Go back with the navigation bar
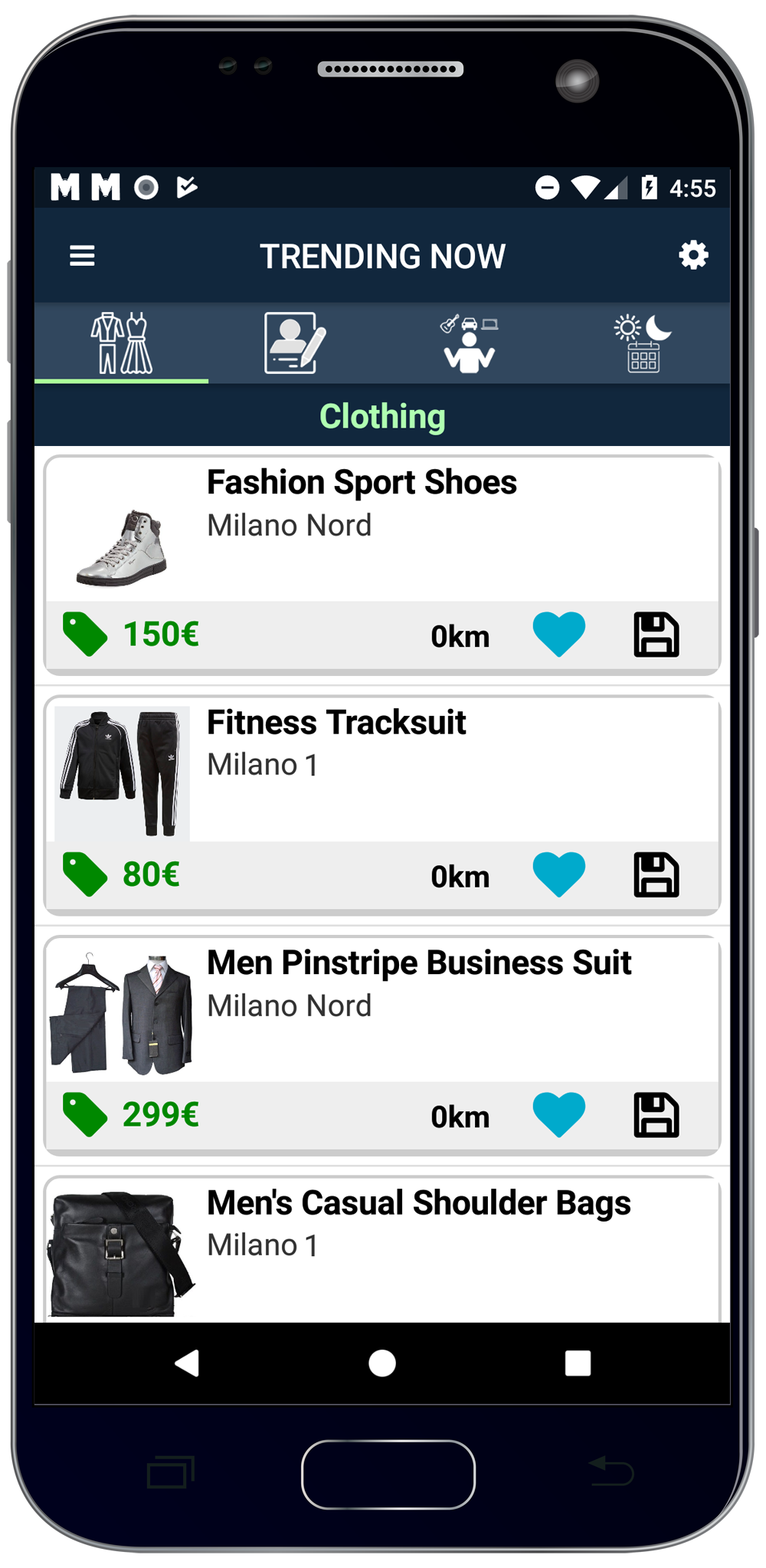766x1568 pixels. (187, 1363)
